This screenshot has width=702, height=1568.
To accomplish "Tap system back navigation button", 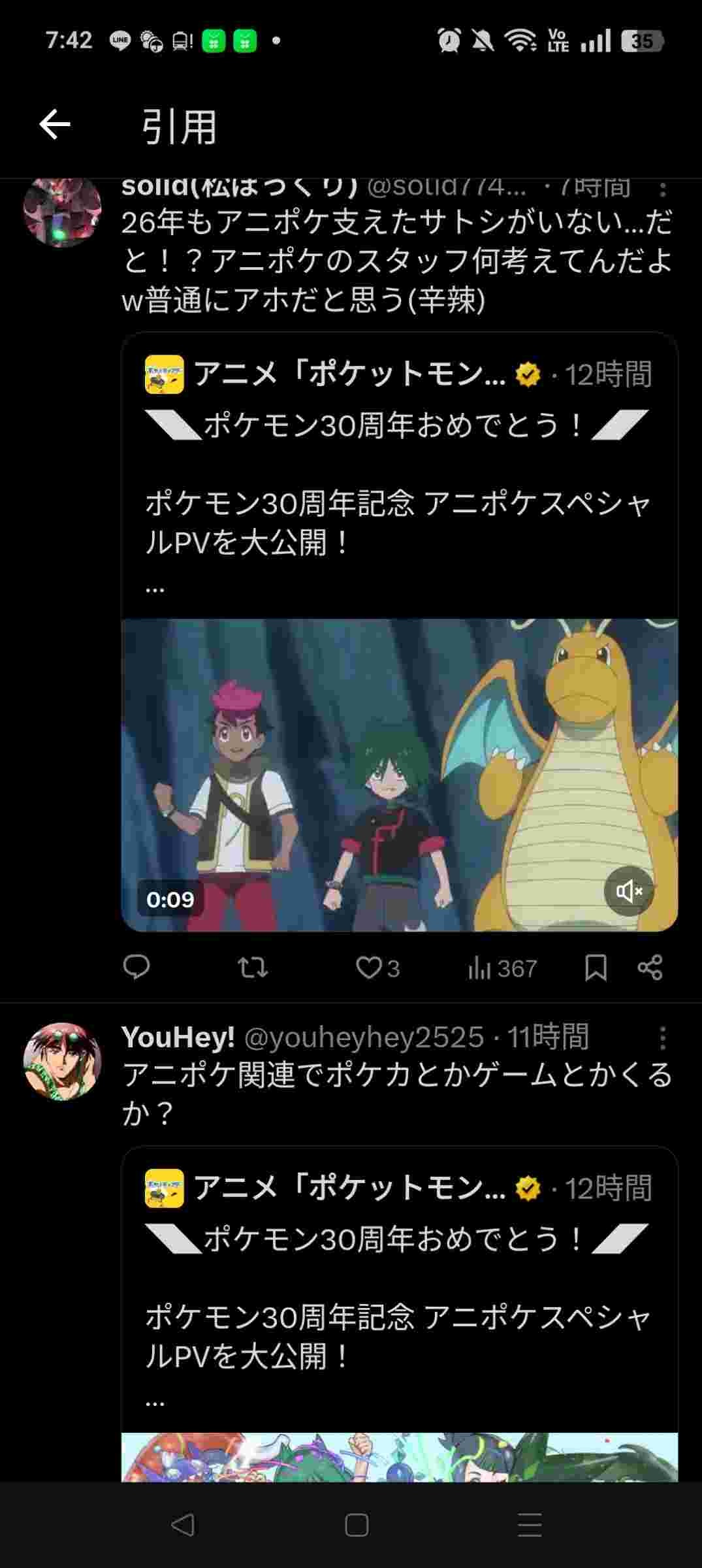I will (182, 1525).
